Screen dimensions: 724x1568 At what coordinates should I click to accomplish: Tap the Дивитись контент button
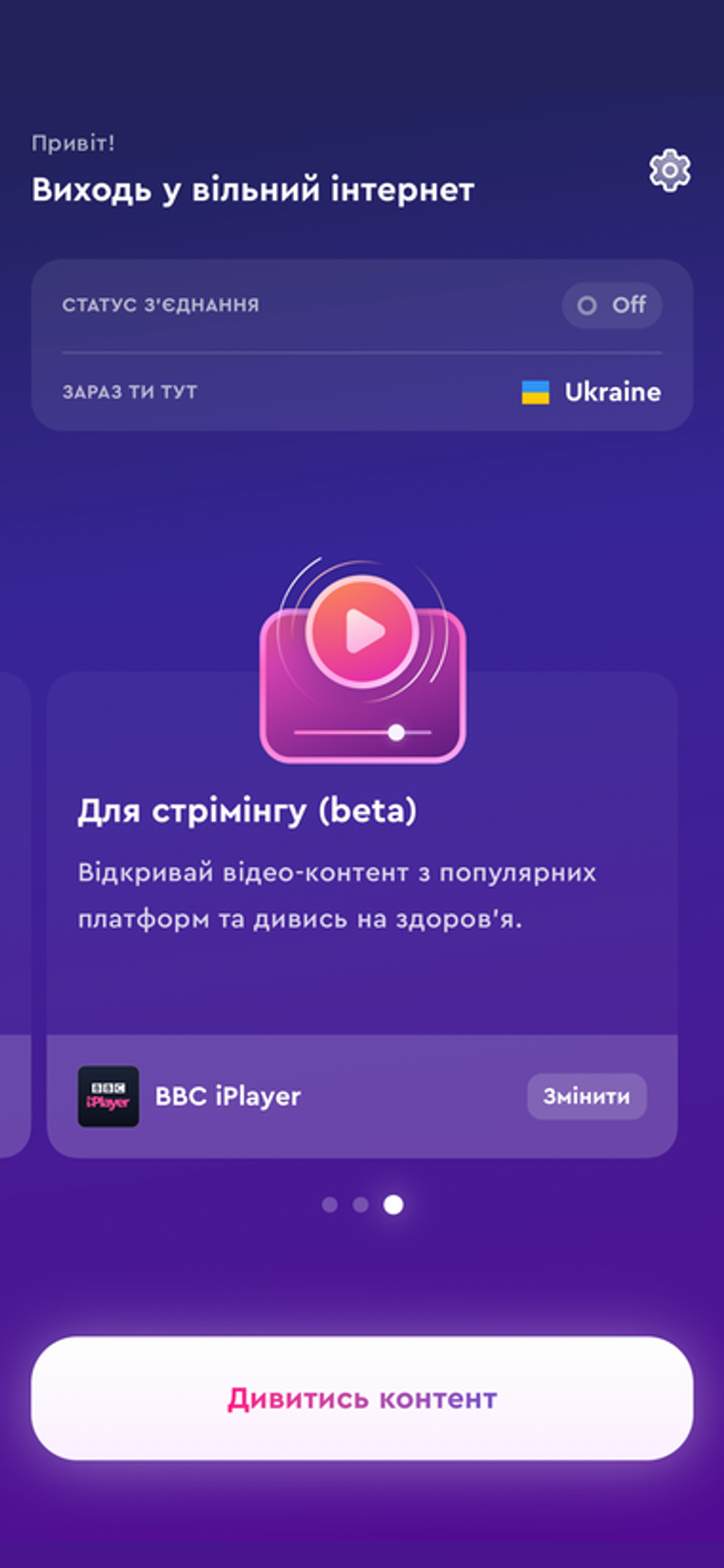[362, 1398]
